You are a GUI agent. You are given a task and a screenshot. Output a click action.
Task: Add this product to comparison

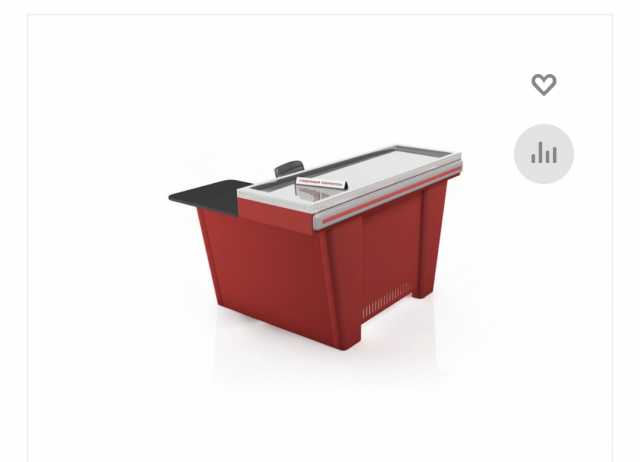pos(544,154)
